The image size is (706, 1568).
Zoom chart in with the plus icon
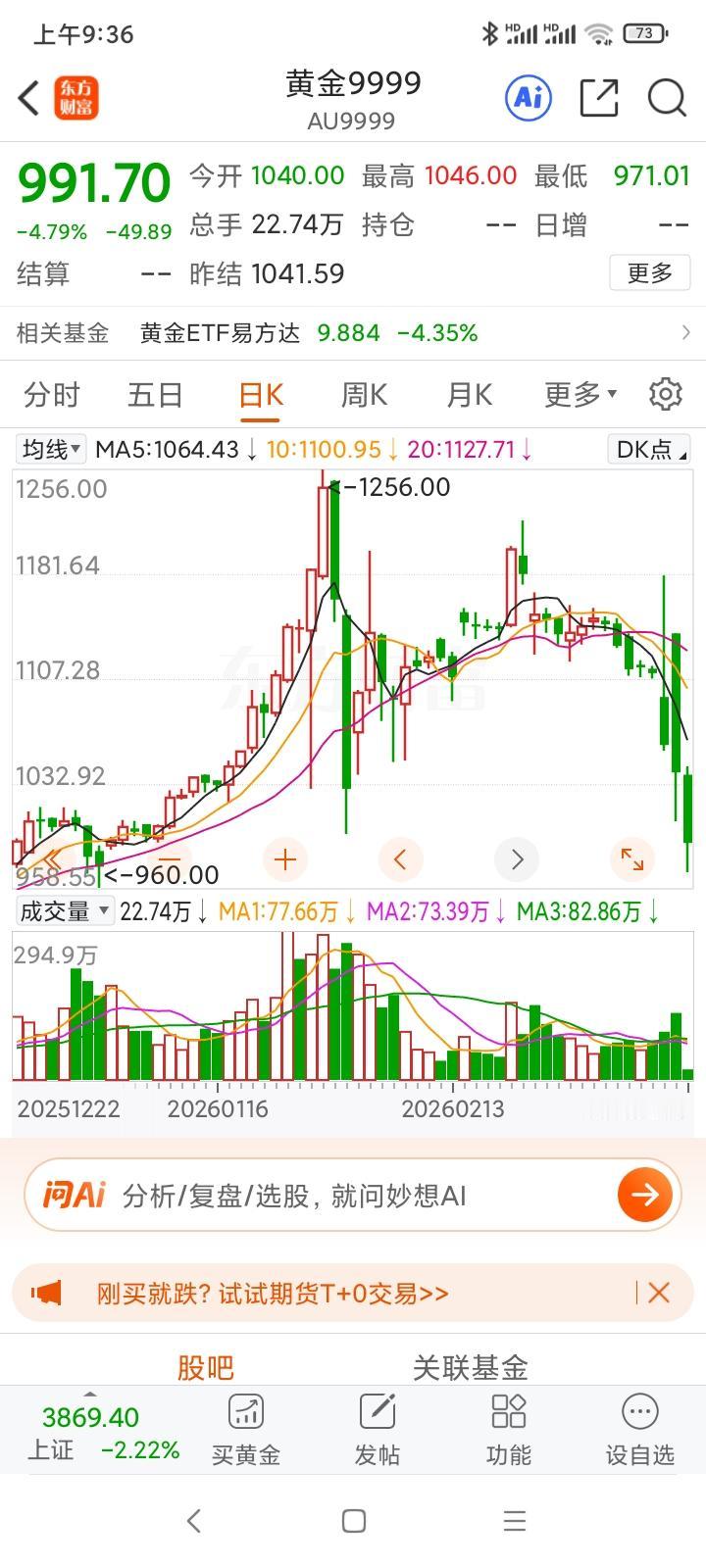pos(284,859)
